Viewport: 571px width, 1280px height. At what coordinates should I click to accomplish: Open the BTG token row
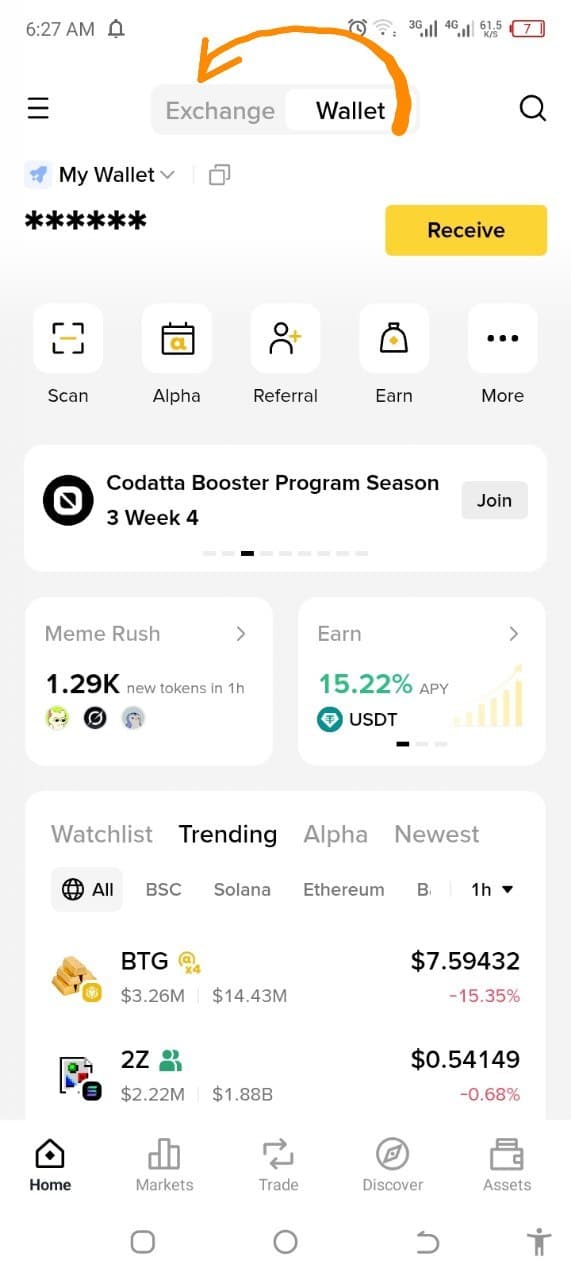[x=285, y=977]
